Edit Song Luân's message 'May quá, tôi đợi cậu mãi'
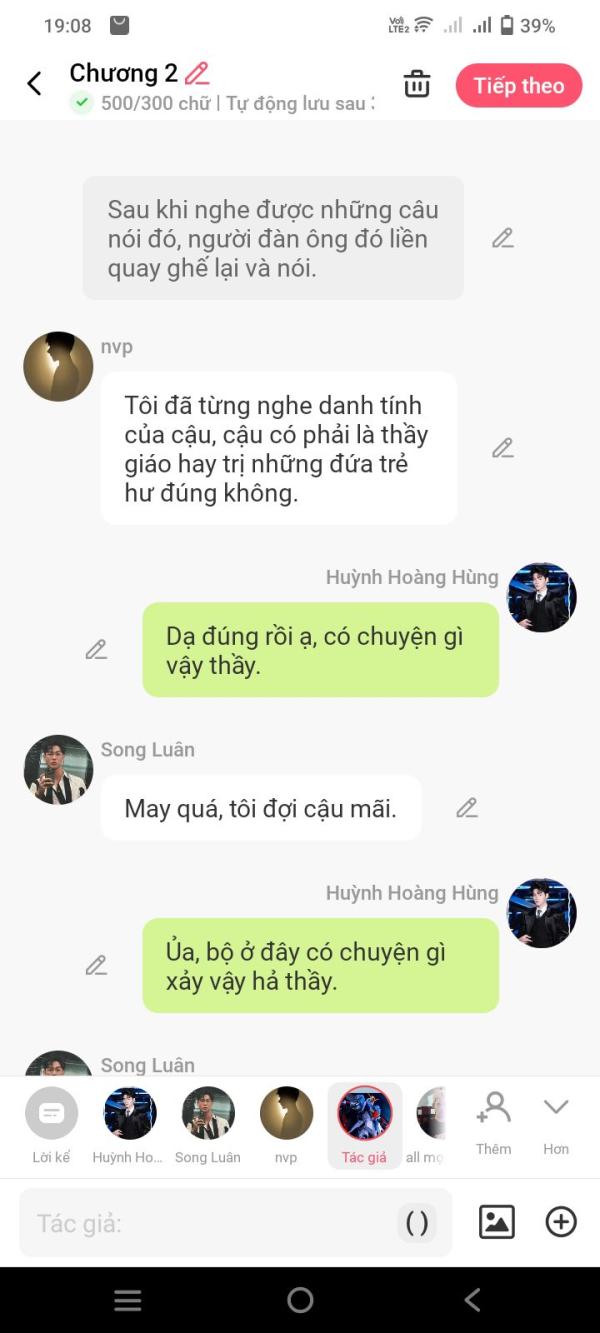600x1333 pixels. coord(467,808)
